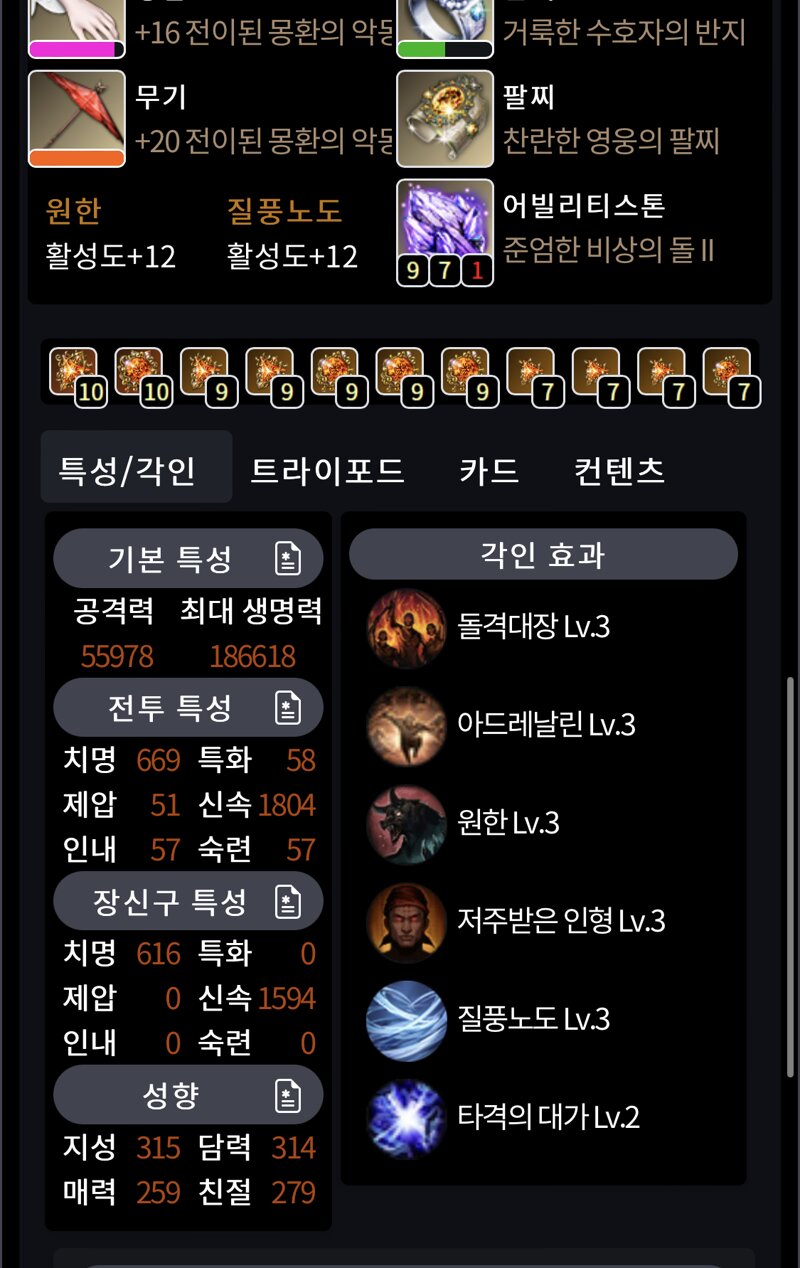The height and width of the screenshot is (1268, 800).
Task: View 돌격대장 Lv.3 engraving
Action: click(x=406, y=628)
